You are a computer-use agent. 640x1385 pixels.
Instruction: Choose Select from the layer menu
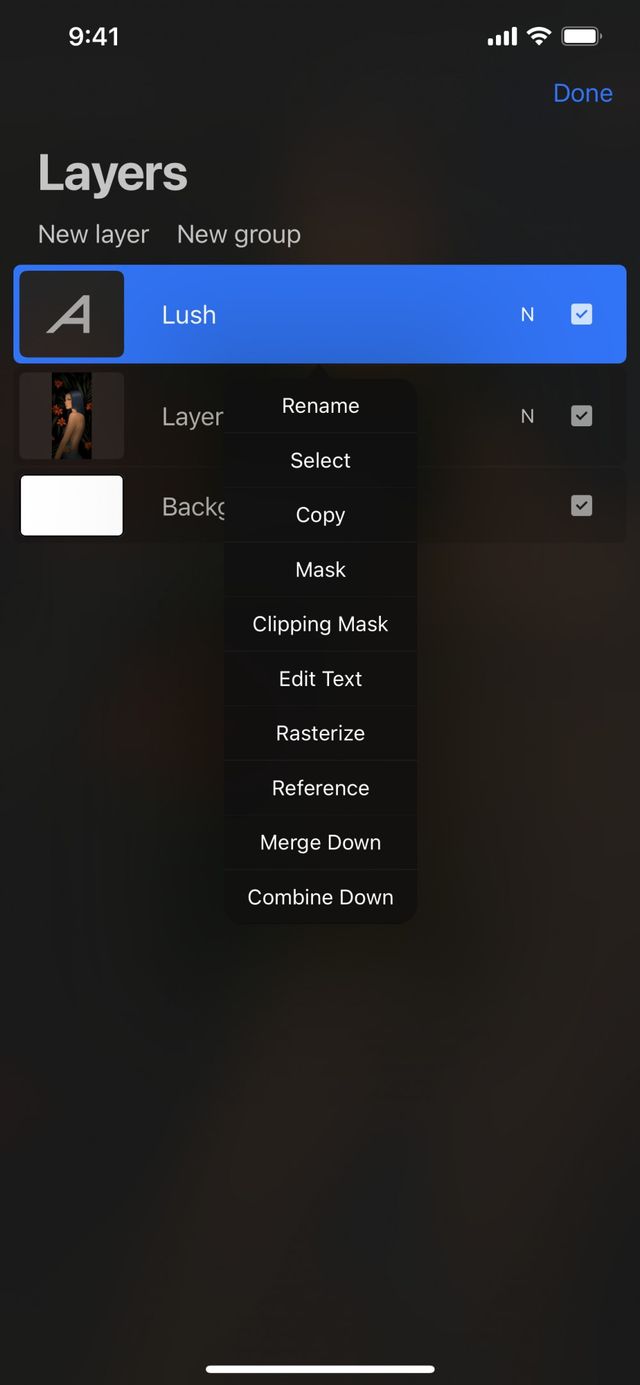pos(320,460)
